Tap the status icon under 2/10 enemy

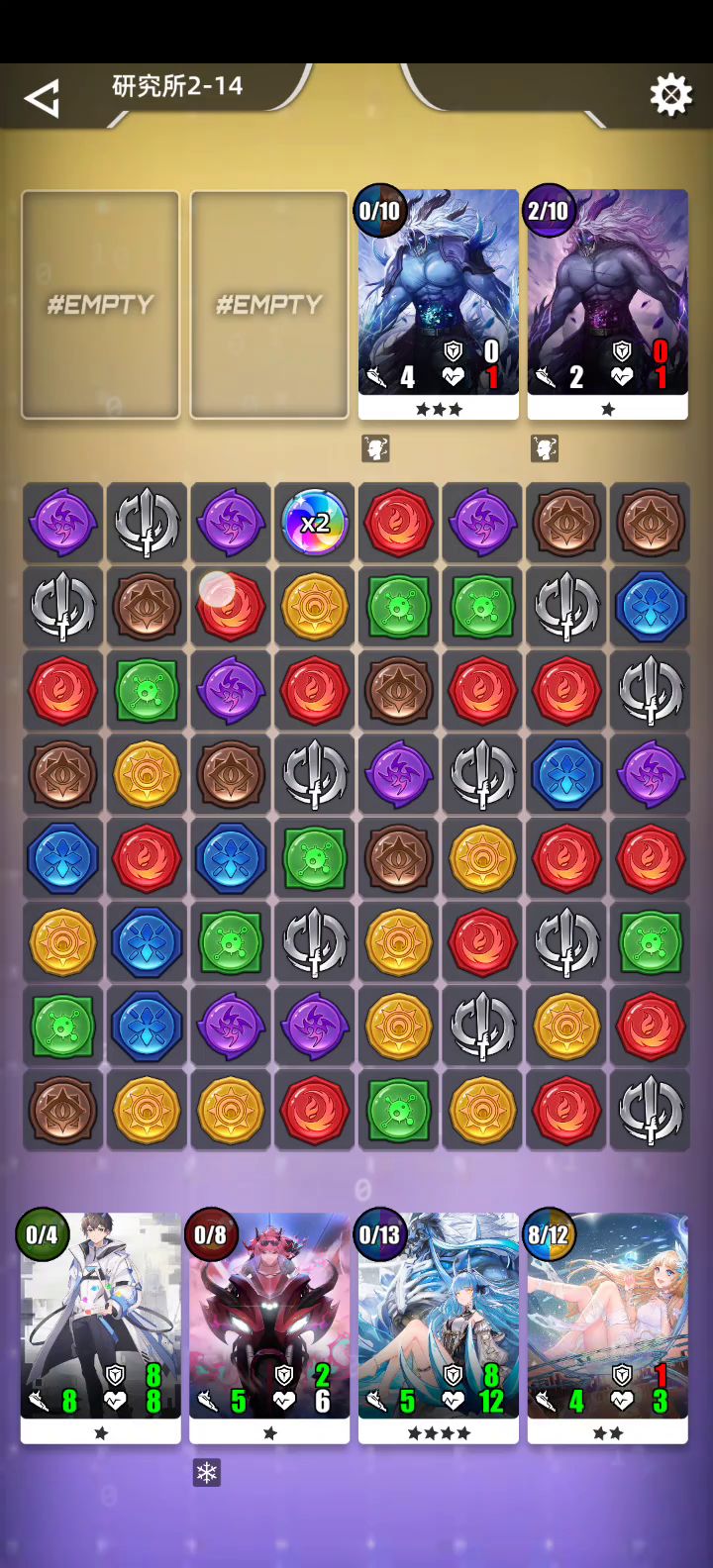[x=545, y=448]
